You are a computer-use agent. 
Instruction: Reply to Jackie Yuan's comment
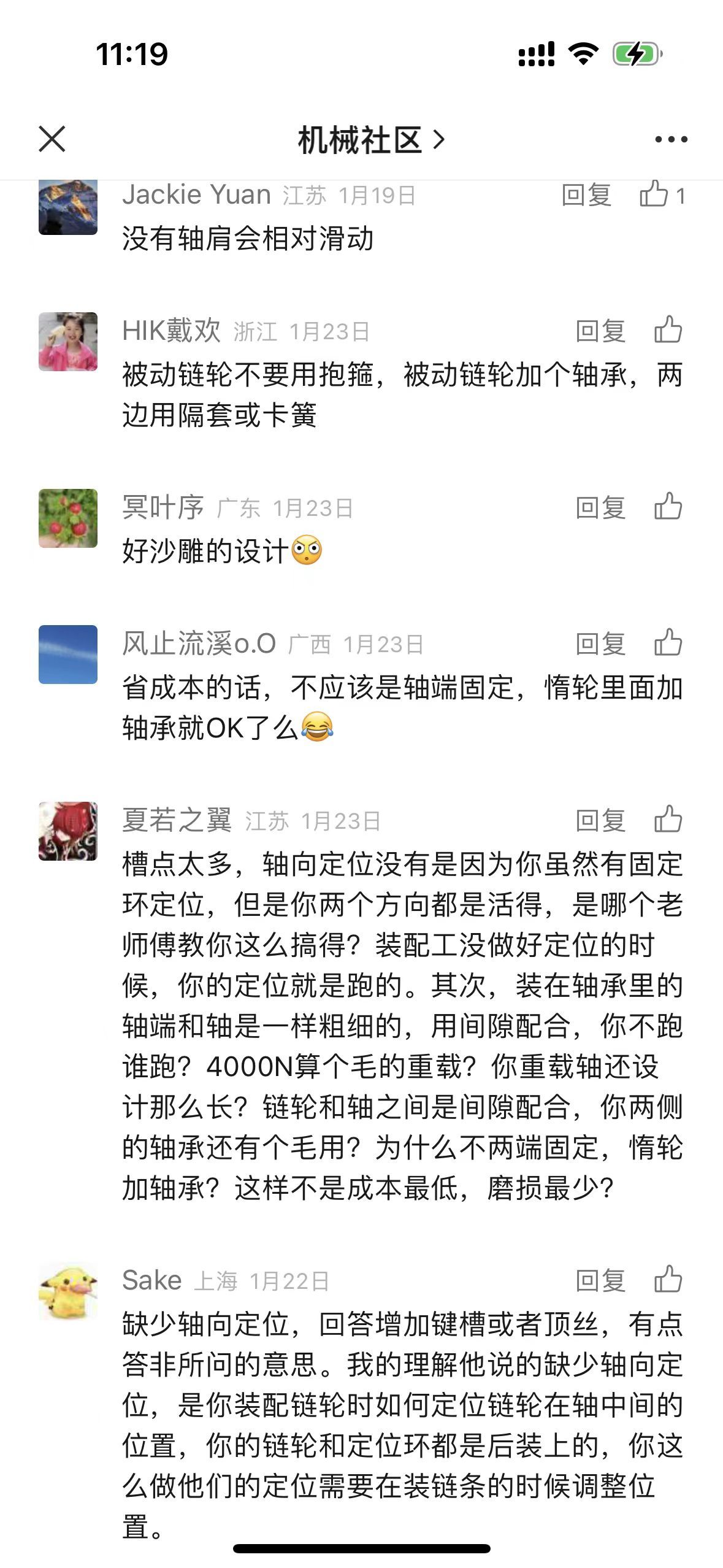(586, 196)
